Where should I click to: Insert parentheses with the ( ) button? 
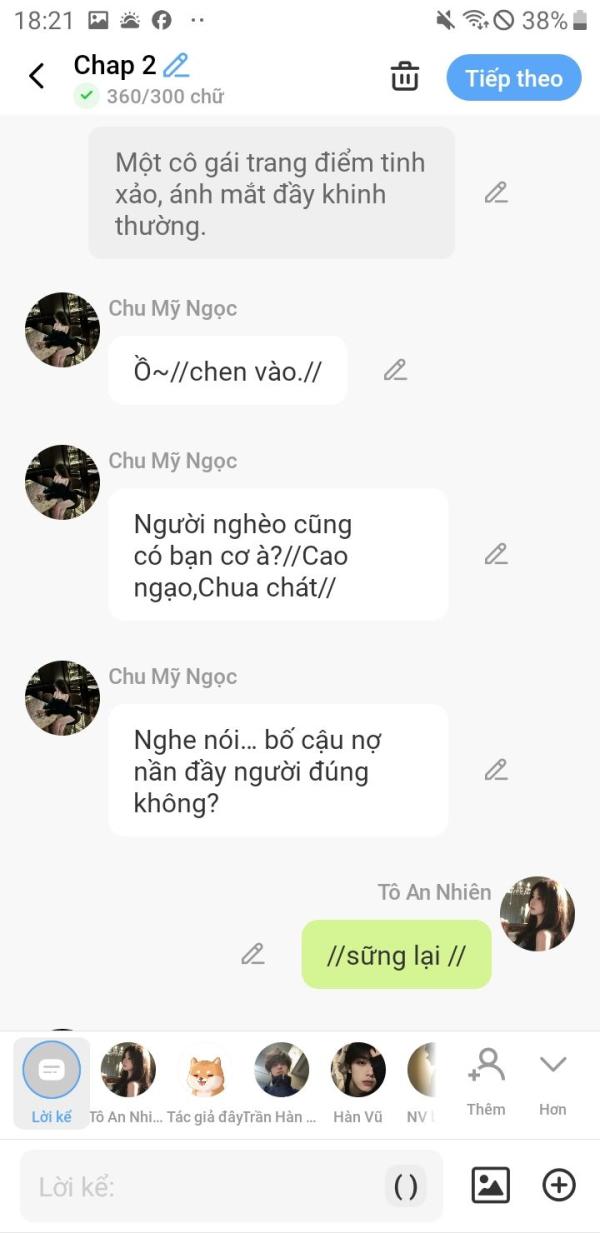click(406, 1187)
